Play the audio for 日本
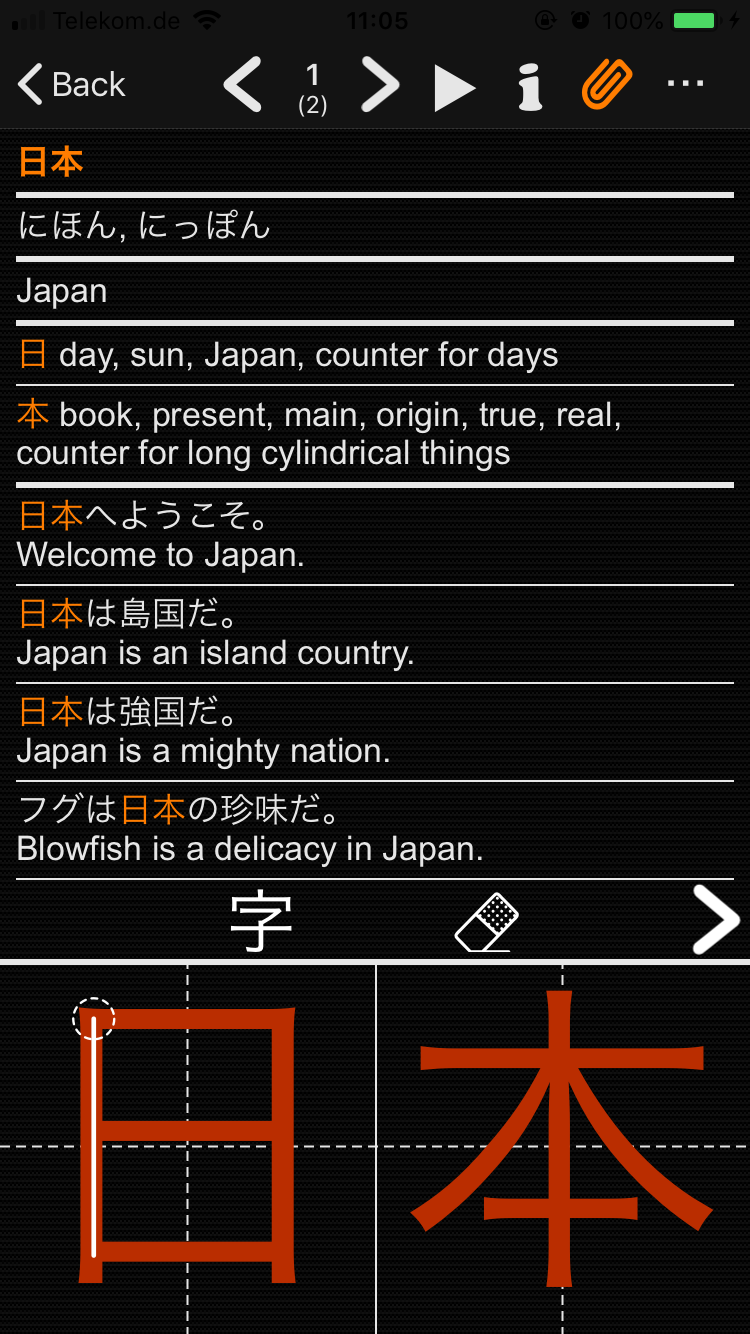The image size is (750, 1334). click(455, 87)
